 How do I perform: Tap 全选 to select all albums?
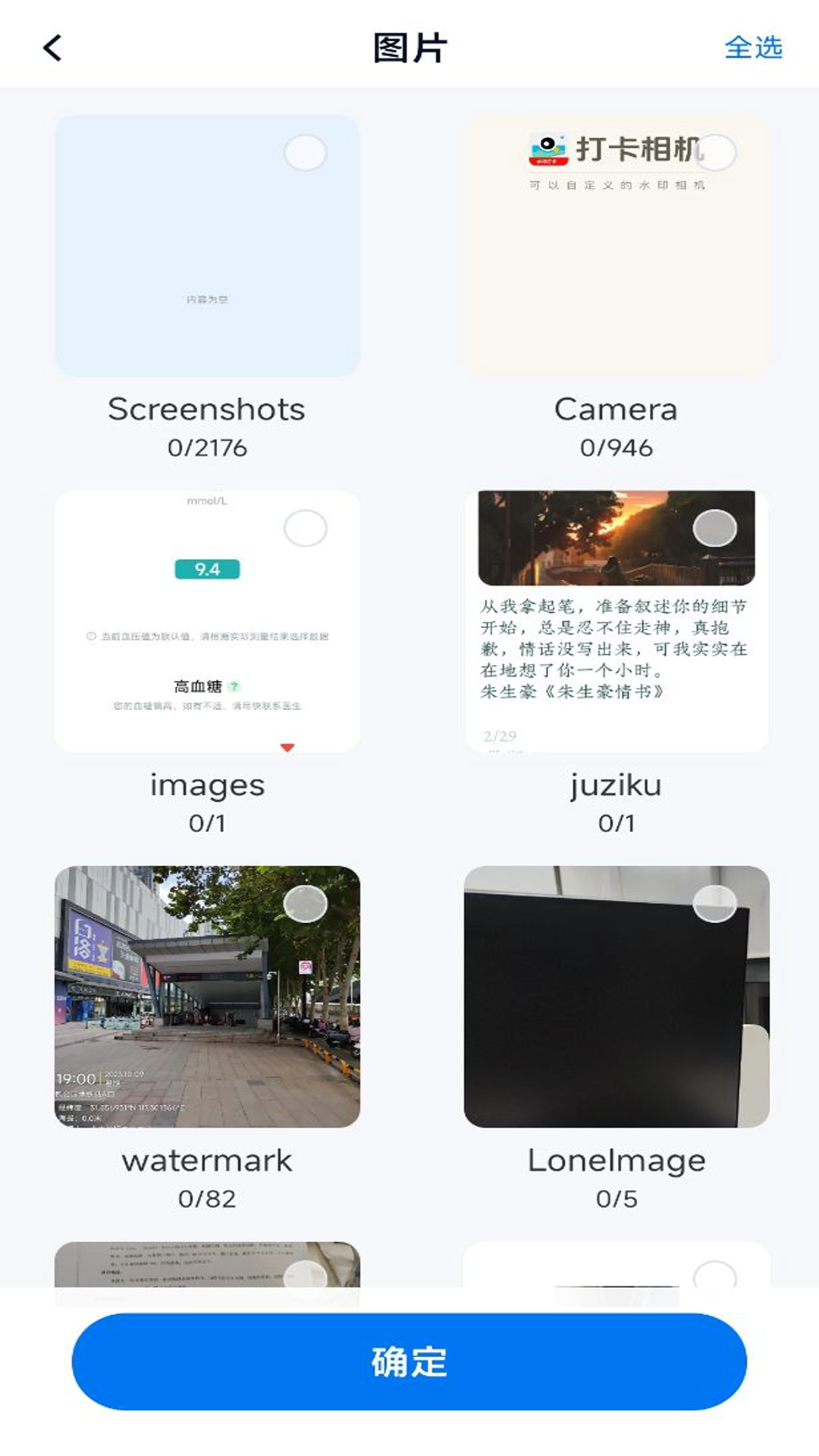(x=755, y=47)
